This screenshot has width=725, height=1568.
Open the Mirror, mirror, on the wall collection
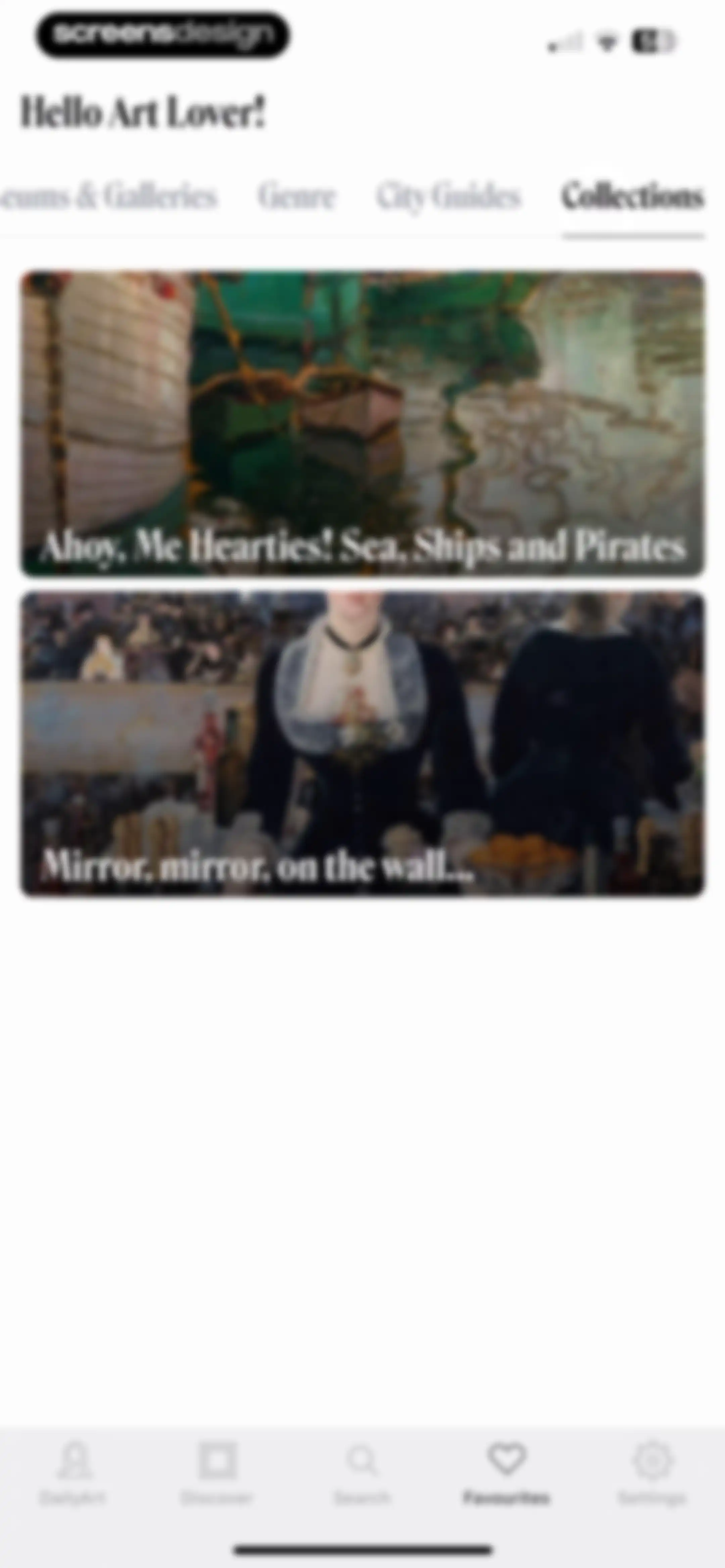tap(363, 743)
